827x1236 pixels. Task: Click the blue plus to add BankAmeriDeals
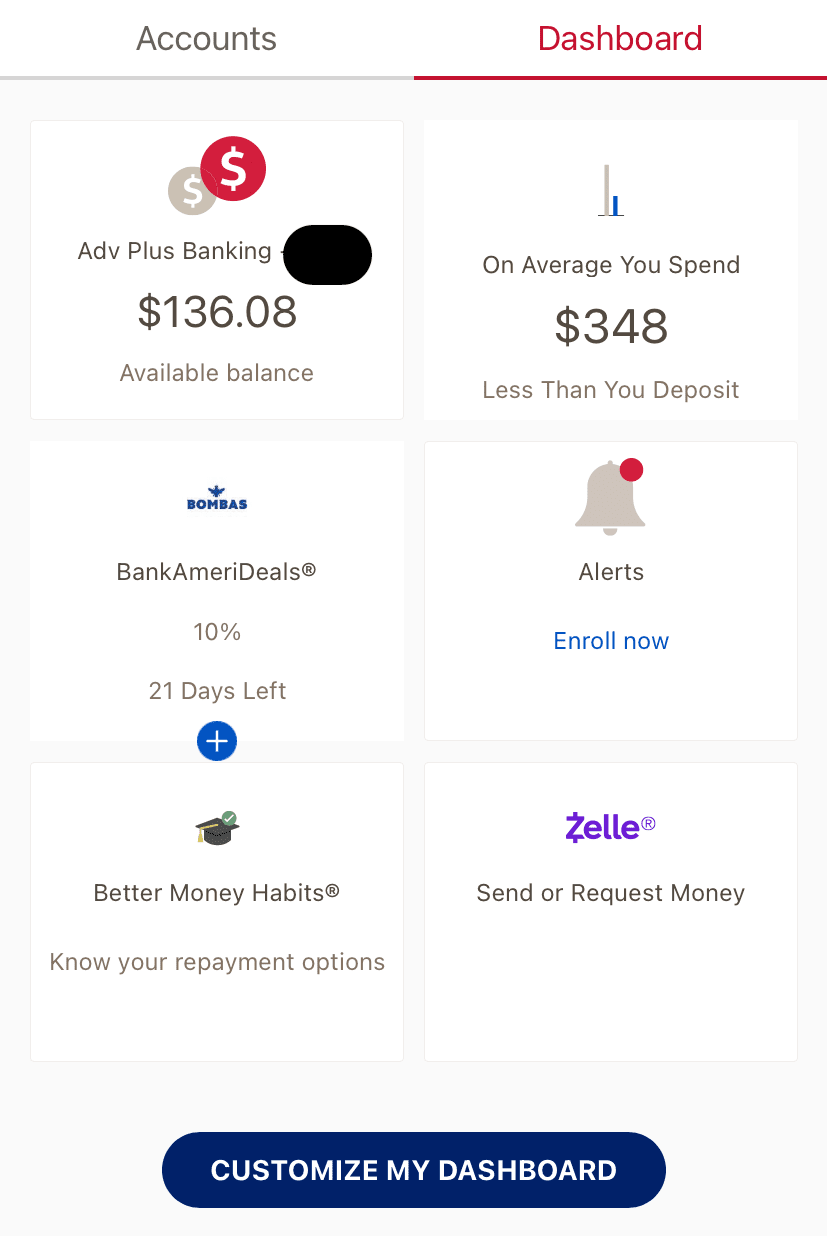point(217,741)
